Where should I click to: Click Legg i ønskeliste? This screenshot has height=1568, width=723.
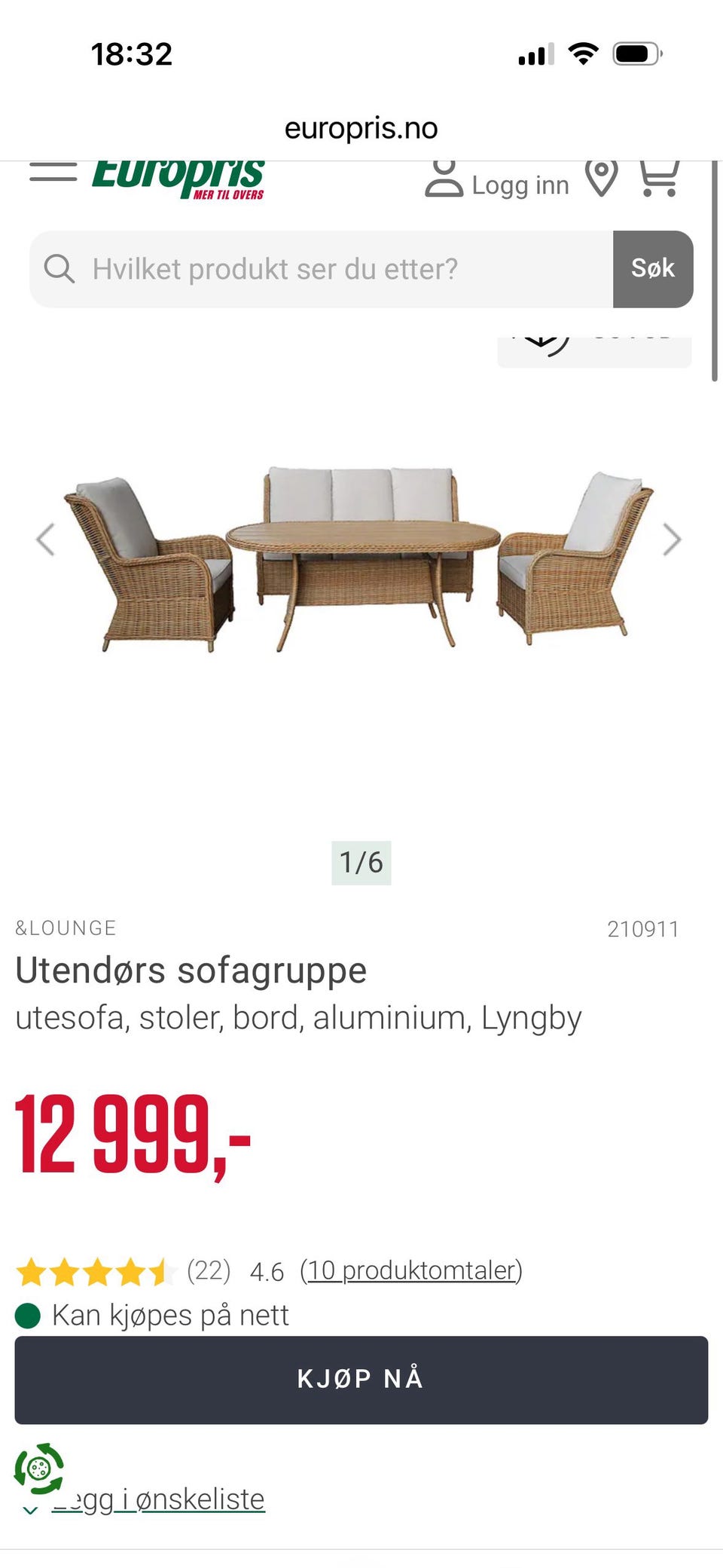click(x=158, y=1499)
